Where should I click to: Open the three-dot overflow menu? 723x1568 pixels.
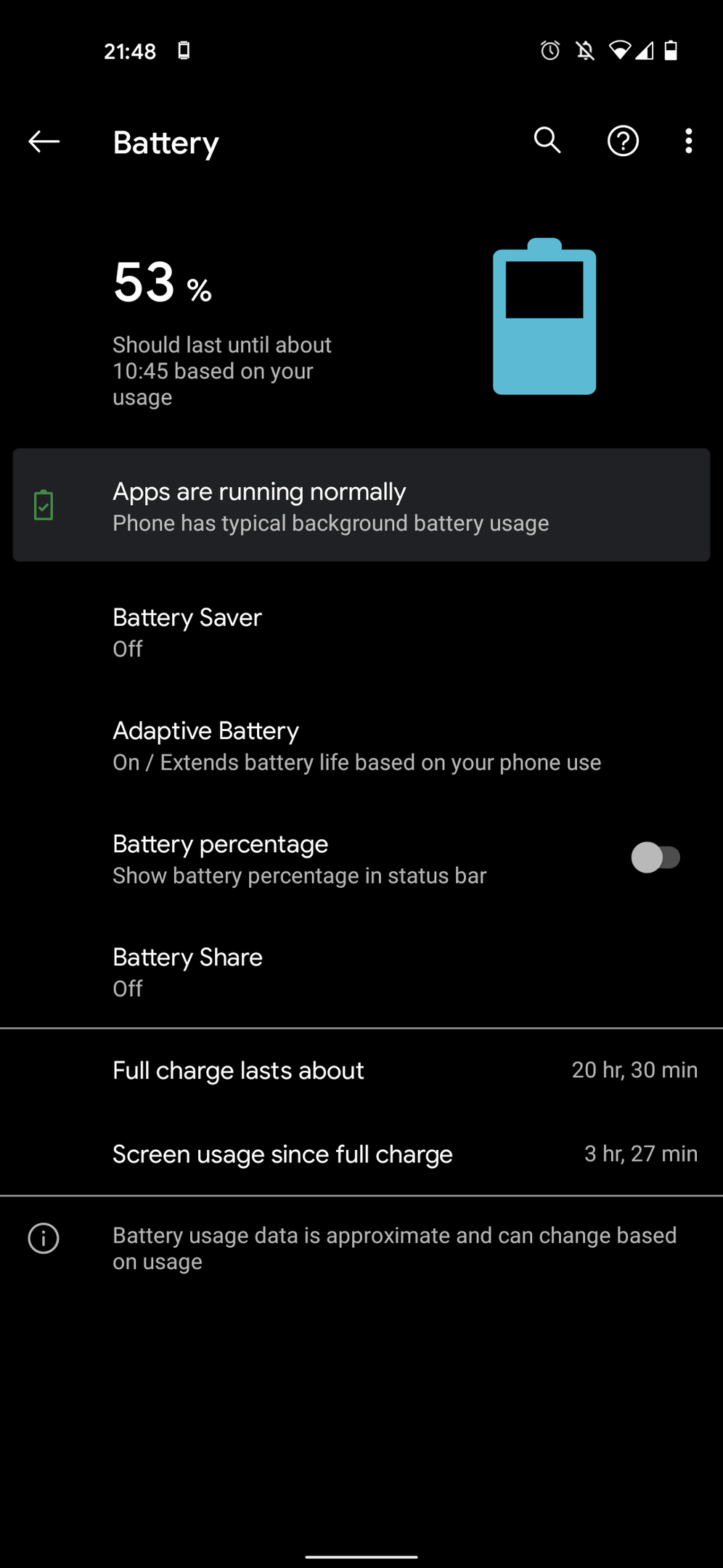(x=688, y=141)
